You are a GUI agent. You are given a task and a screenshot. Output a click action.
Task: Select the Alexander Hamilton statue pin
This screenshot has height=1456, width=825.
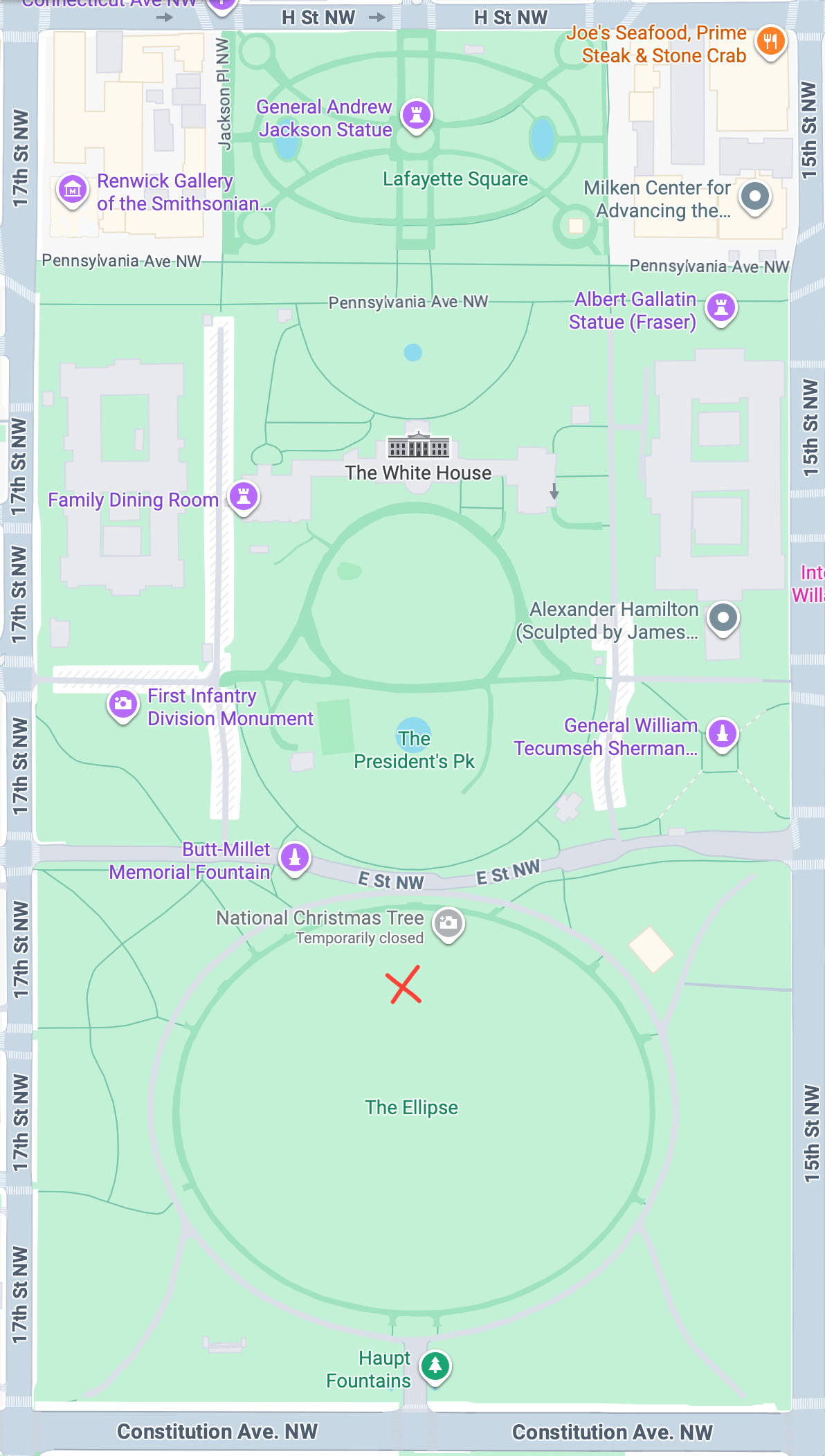723,618
